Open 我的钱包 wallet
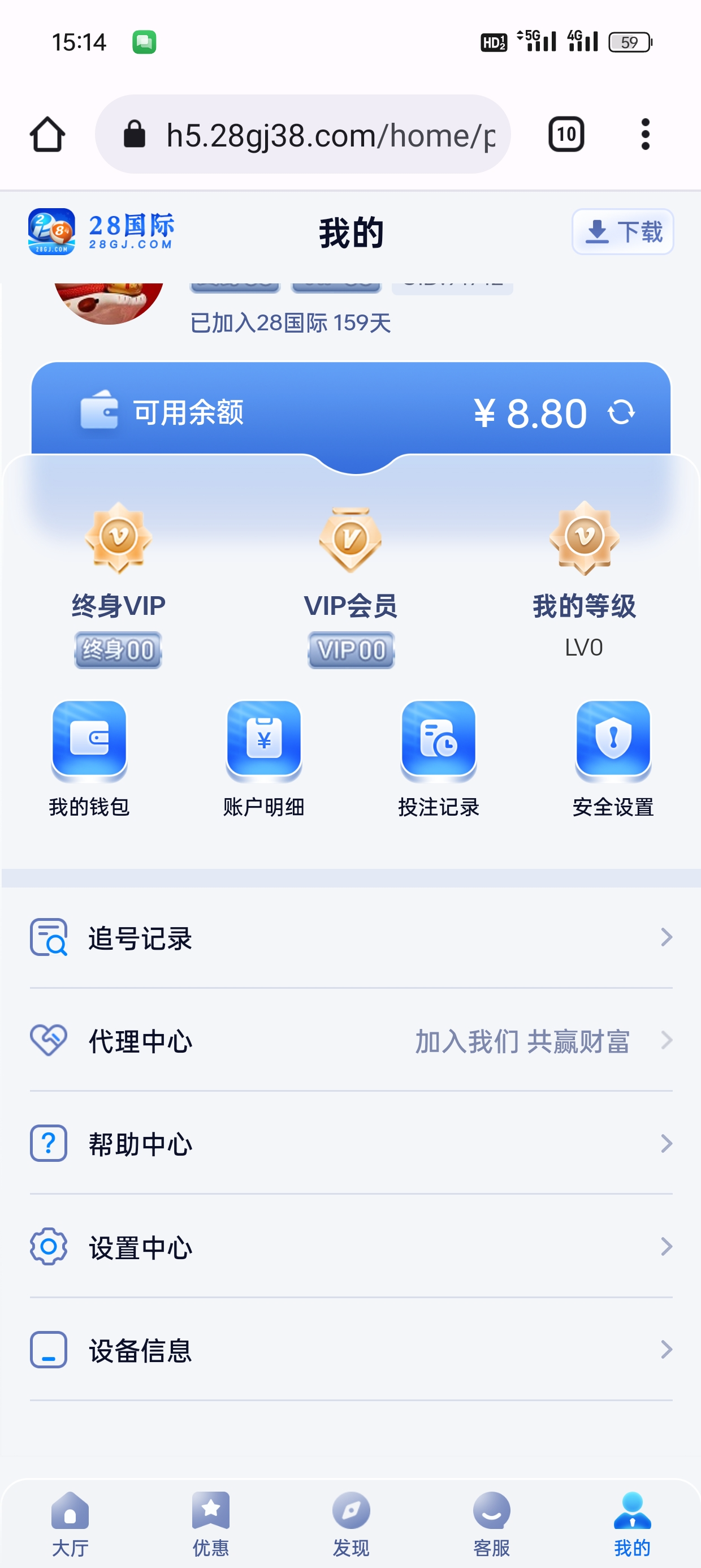 click(89, 758)
